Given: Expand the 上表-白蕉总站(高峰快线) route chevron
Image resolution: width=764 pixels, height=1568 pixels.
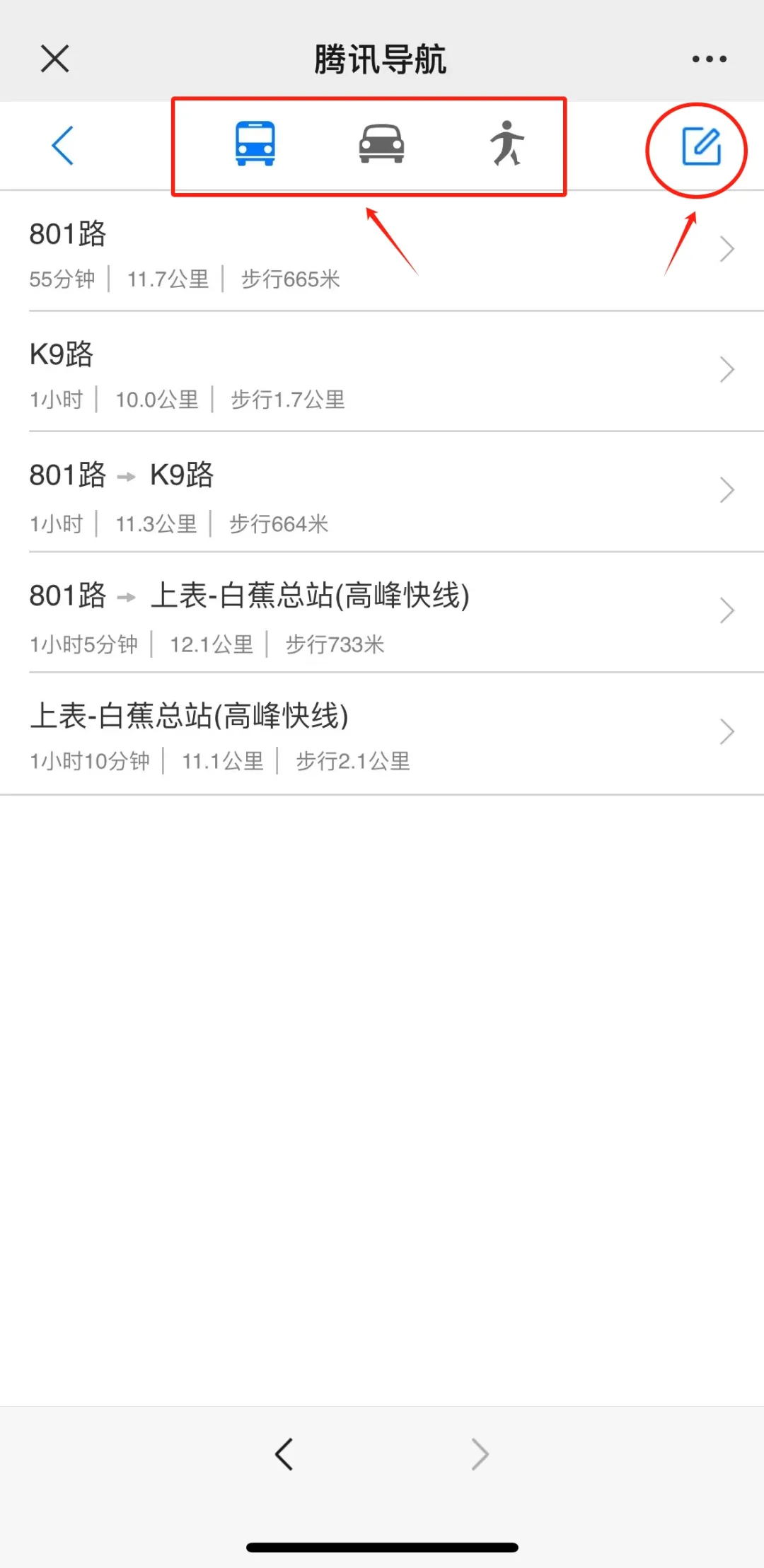Looking at the screenshot, I should point(726,731).
